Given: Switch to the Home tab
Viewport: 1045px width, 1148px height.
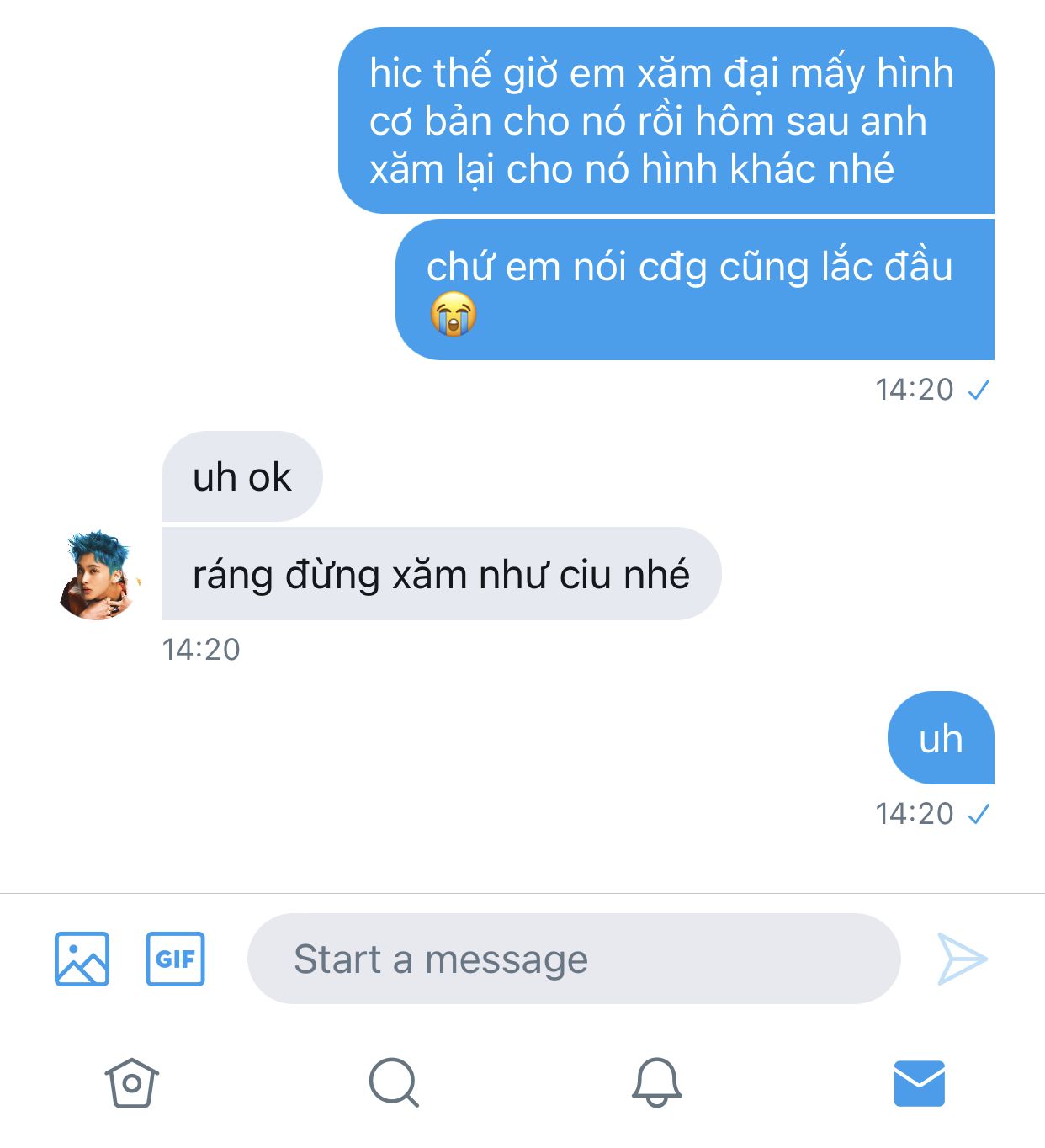Looking at the screenshot, I should 131,1082.
